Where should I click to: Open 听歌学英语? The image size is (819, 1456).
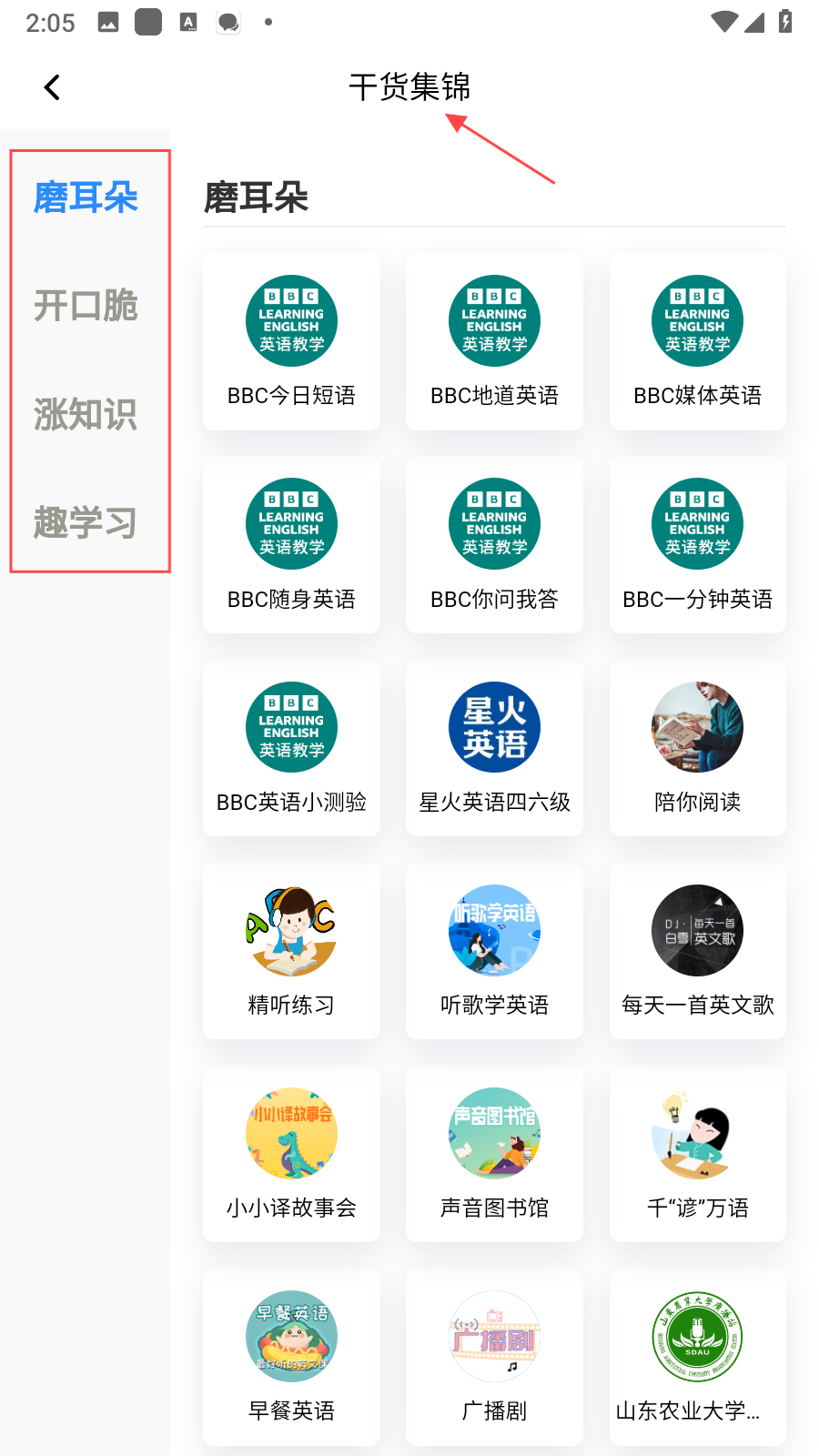[x=494, y=950]
